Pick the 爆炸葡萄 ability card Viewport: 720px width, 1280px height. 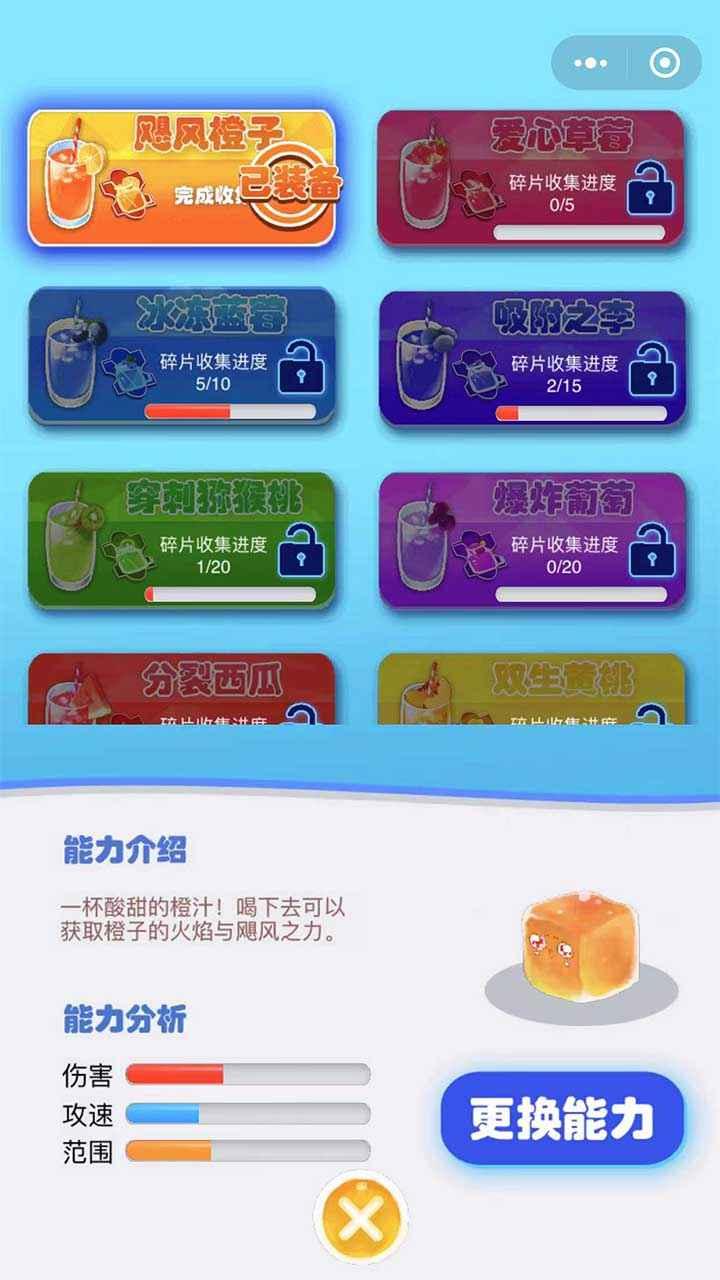tap(532, 540)
